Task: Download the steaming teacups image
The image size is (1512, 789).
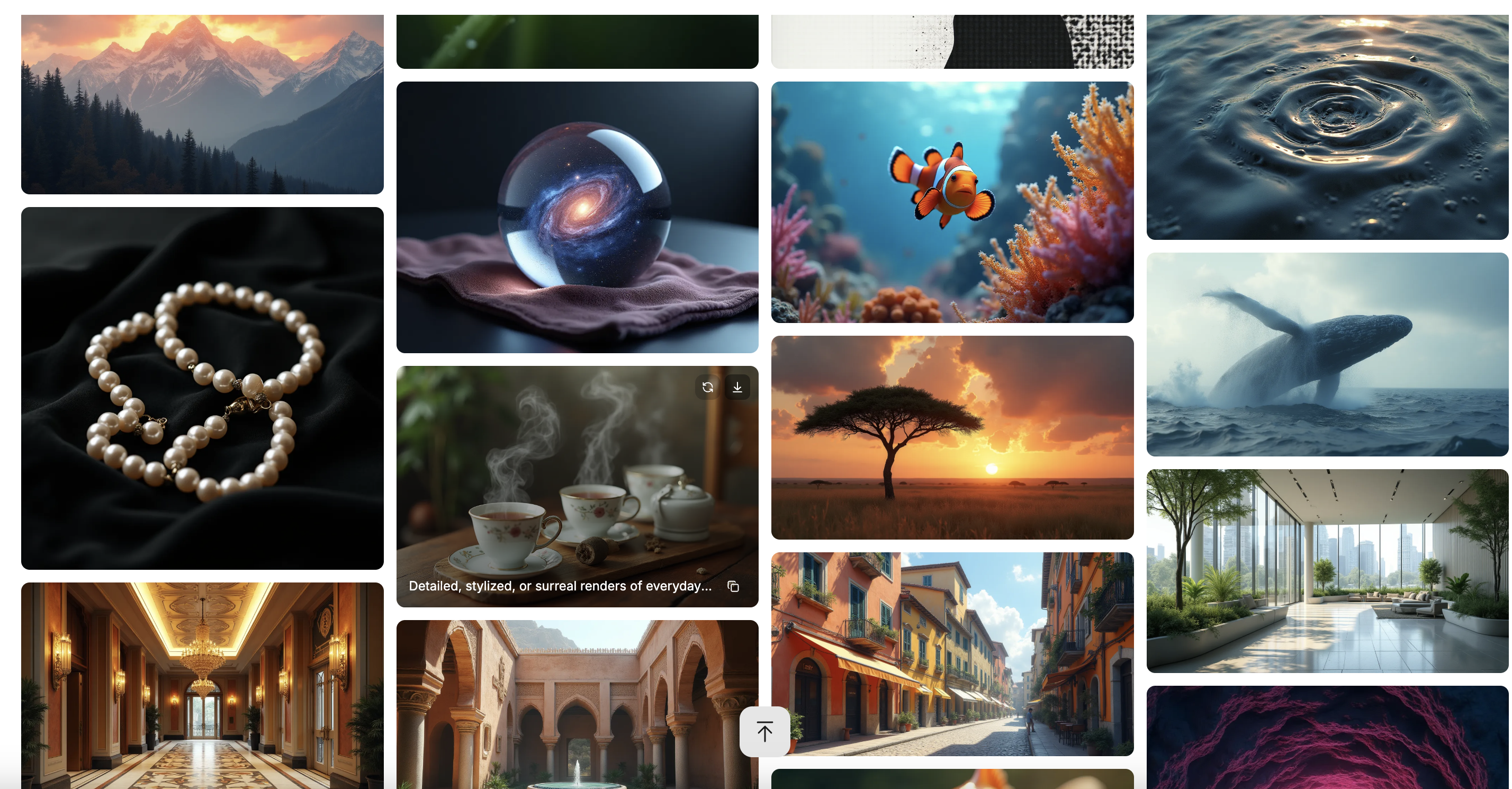Action: (737, 388)
